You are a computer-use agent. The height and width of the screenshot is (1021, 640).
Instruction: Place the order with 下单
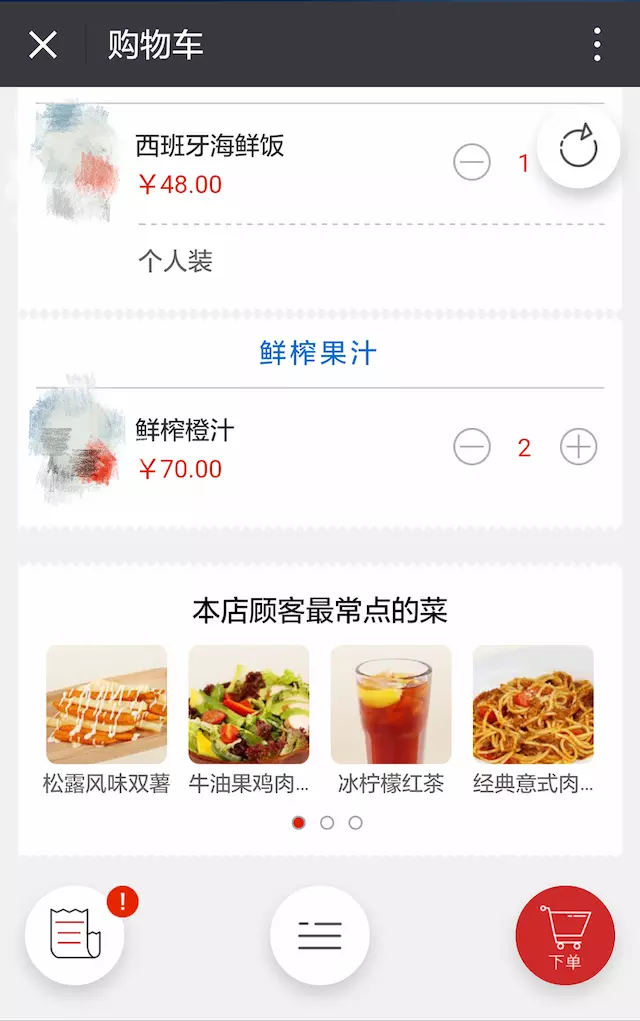click(565, 935)
